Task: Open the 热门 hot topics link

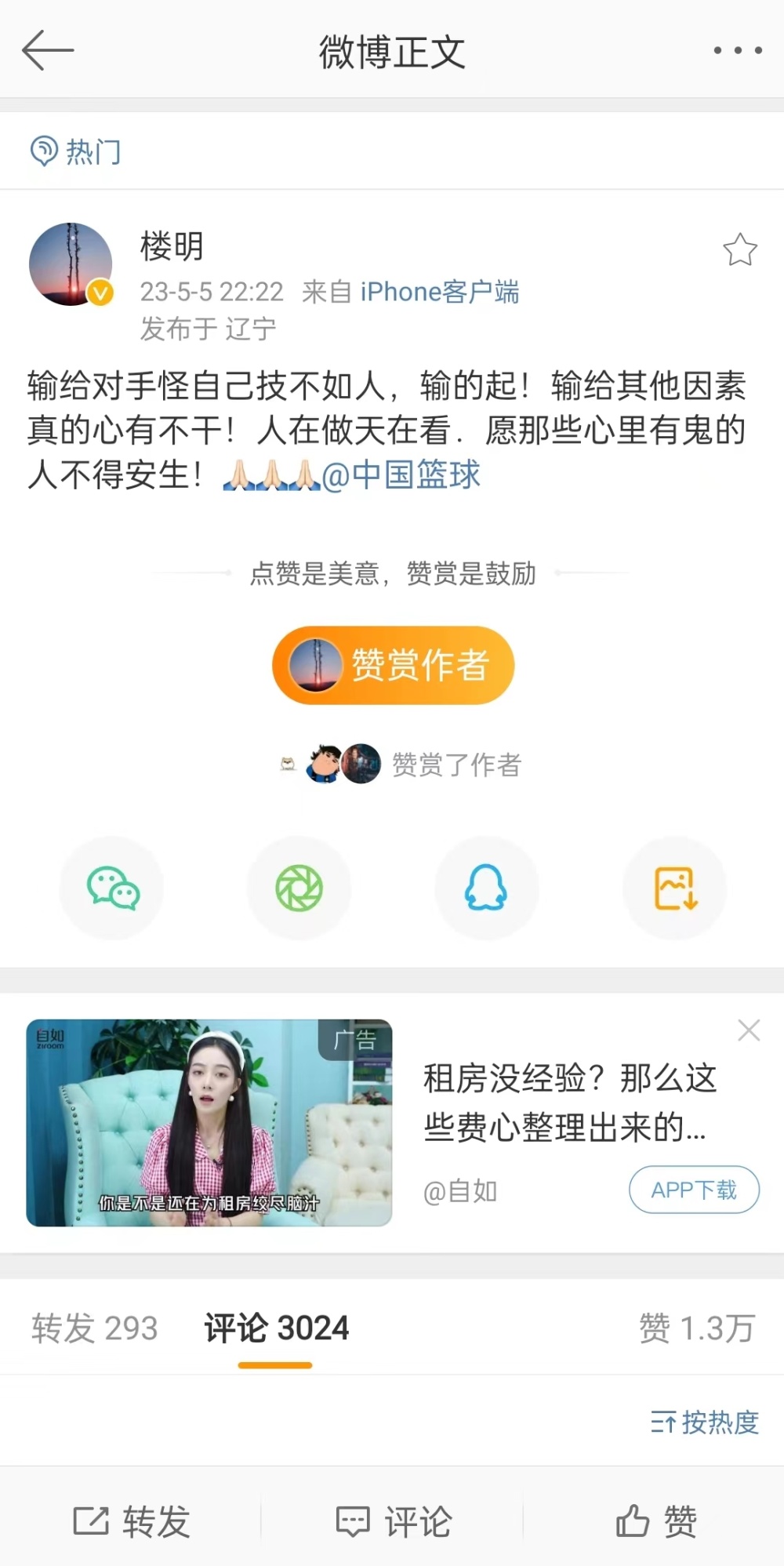Action: point(76,151)
